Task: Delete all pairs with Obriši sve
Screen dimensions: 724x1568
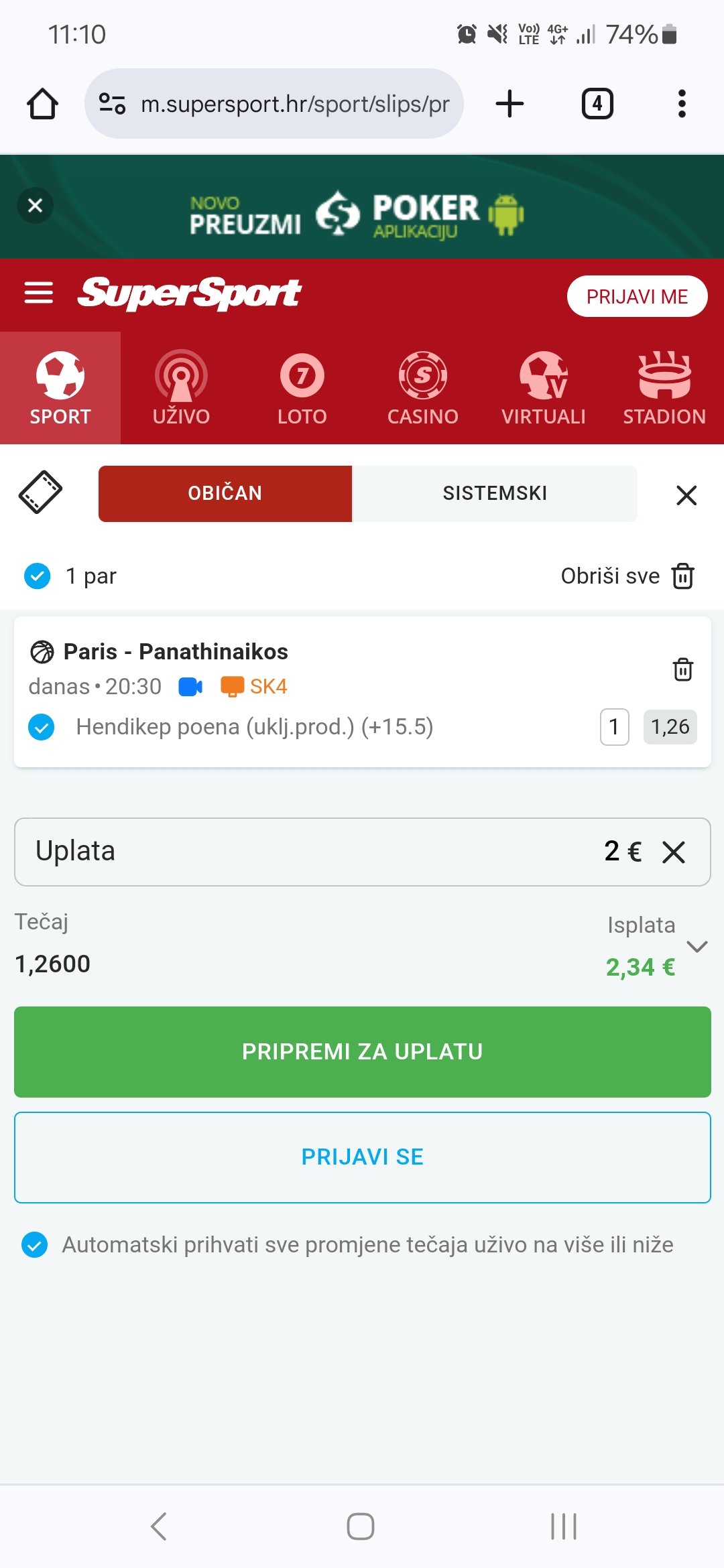Action: pos(628,576)
